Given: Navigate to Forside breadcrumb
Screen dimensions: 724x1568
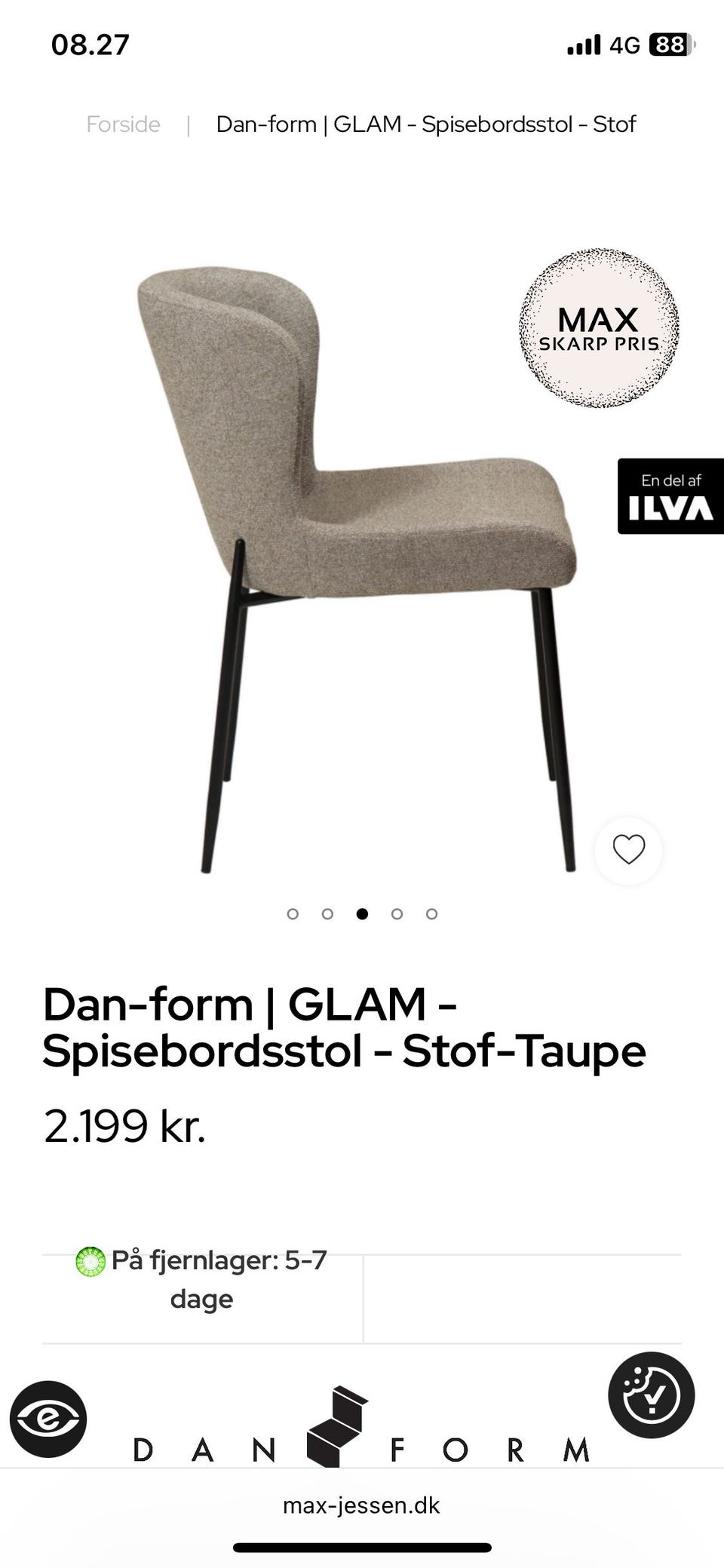Looking at the screenshot, I should 123,124.
